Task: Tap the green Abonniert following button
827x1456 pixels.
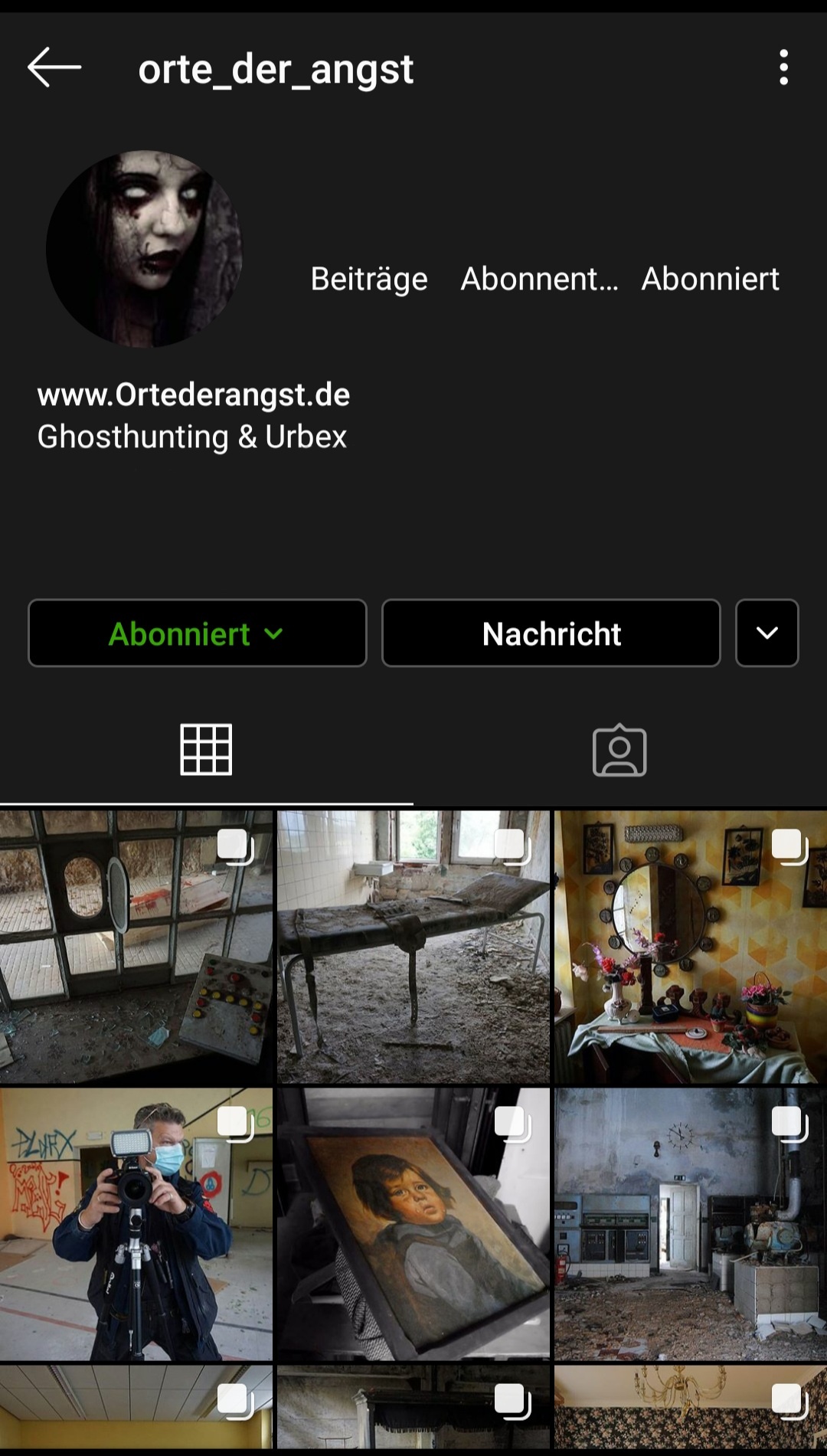Action: [x=197, y=633]
